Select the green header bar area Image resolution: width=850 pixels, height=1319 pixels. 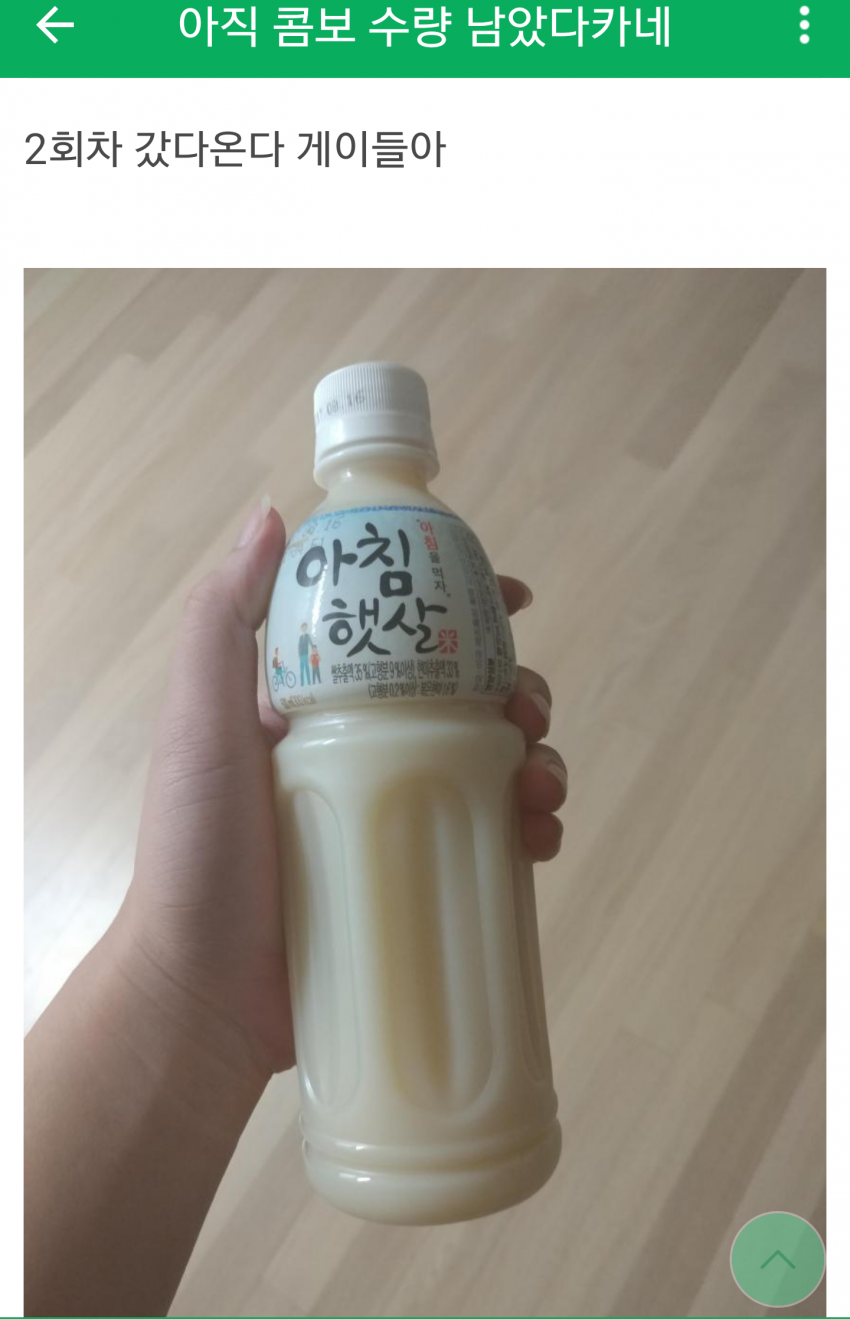click(x=425, y=40)
